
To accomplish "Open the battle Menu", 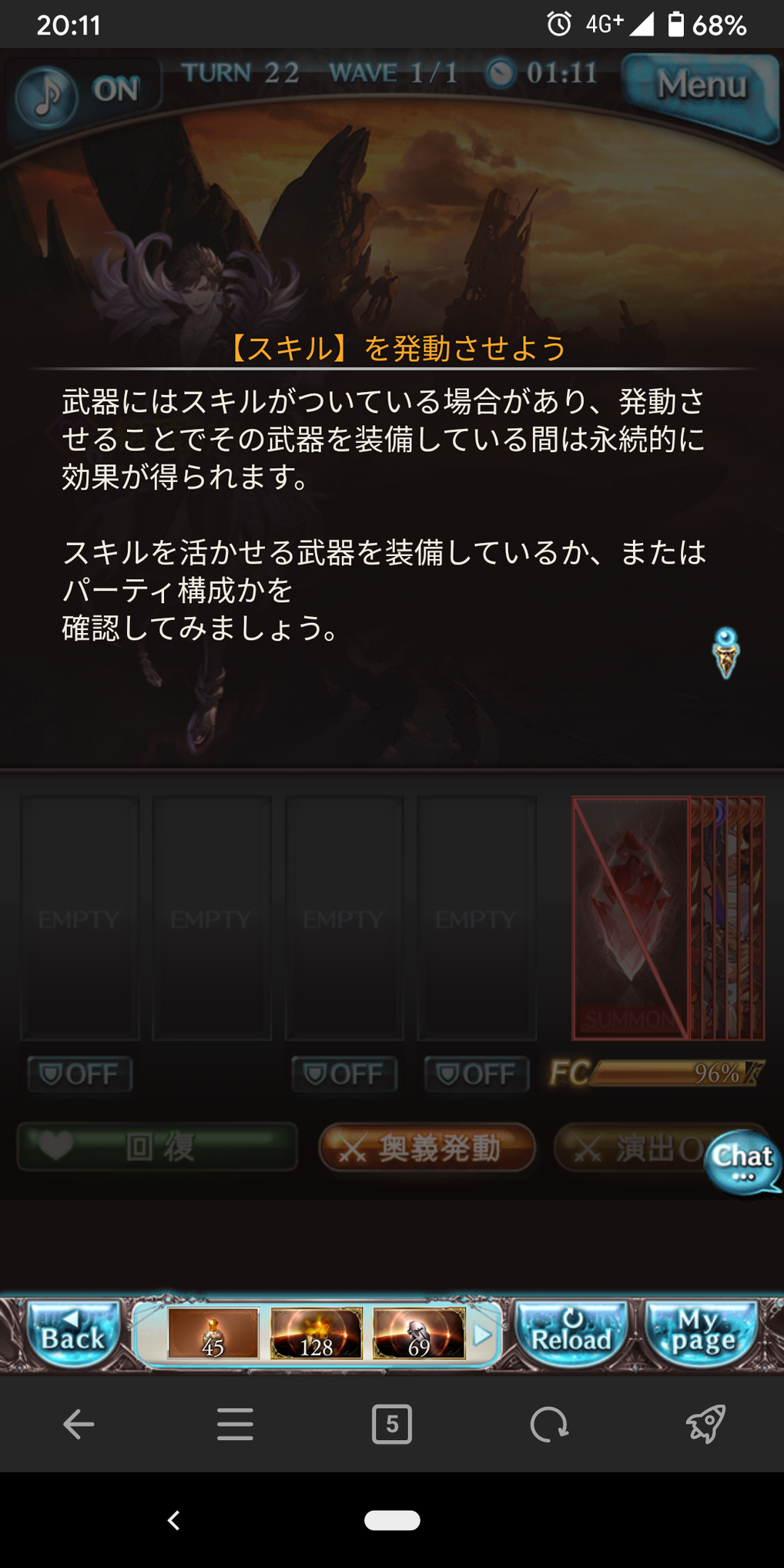I will coord(700,88).
